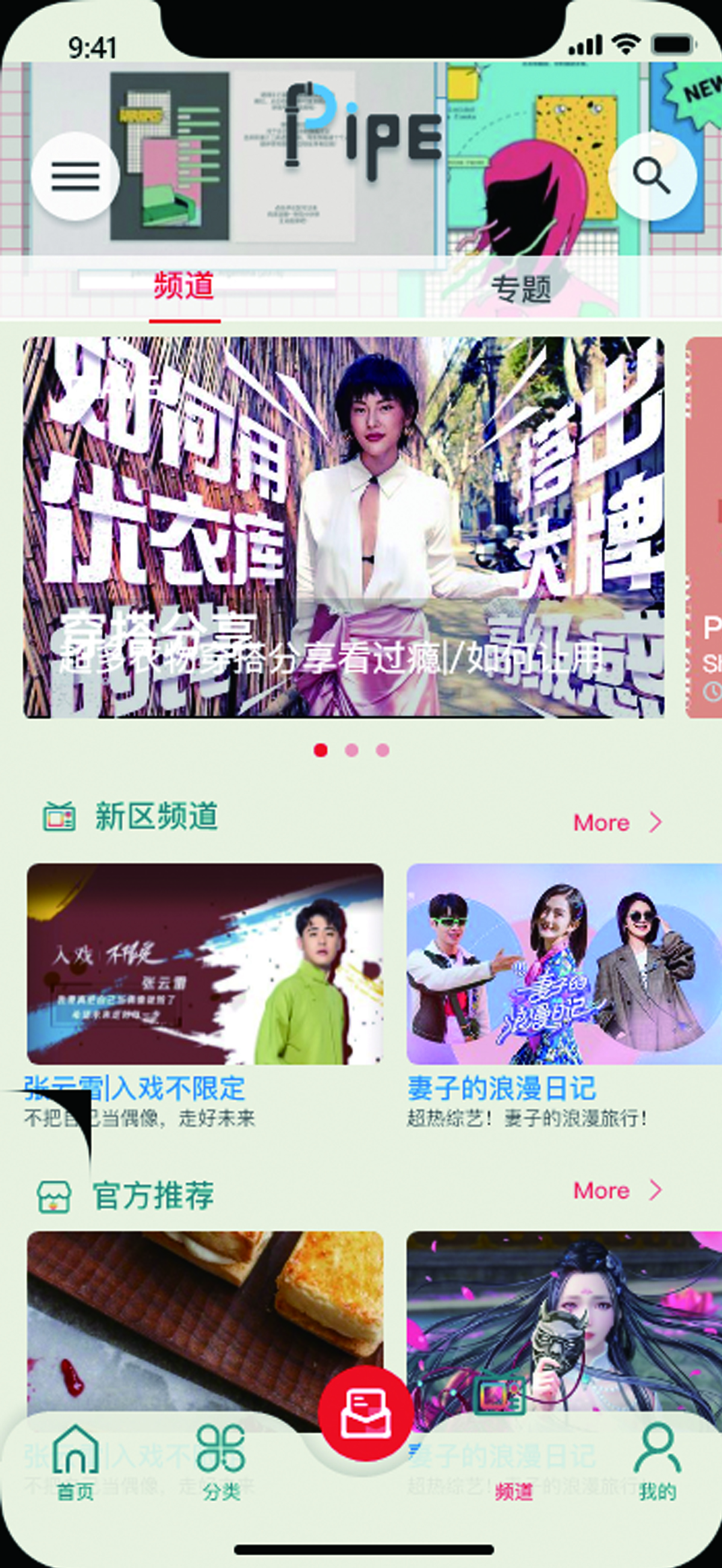The height and width of the screenshot is (1568, 722).
Task: Switch to the 专题 top tab
Action: click(521, 289)
